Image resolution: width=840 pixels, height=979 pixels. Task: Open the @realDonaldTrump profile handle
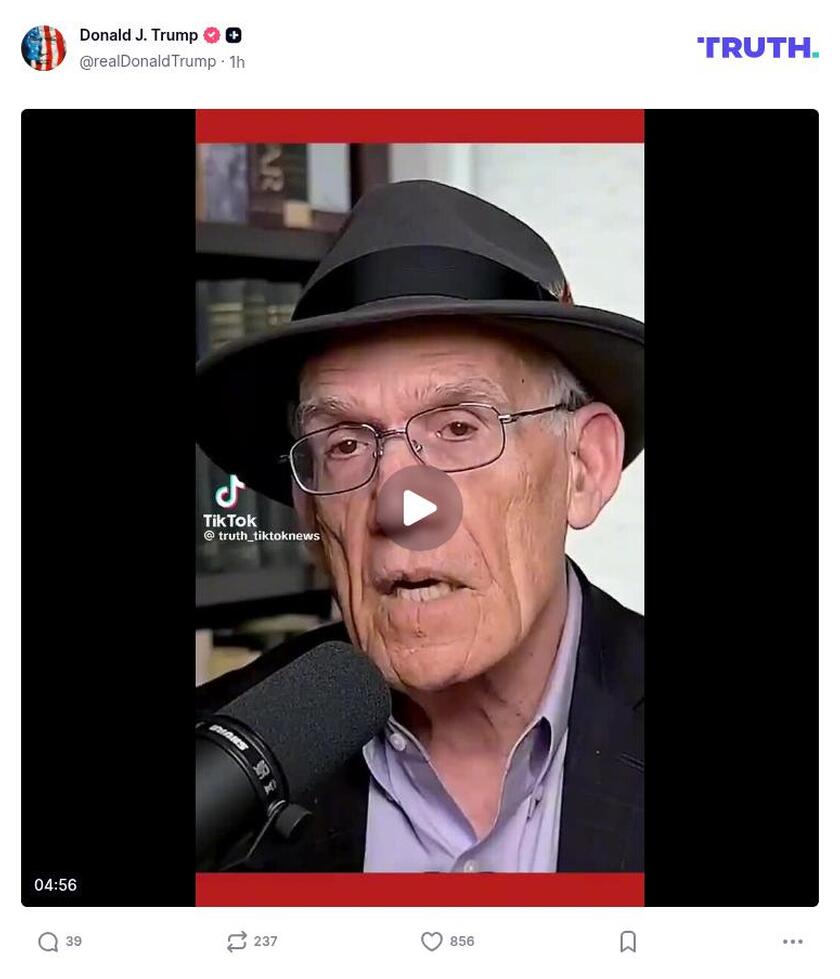click(x=148, y=62)
